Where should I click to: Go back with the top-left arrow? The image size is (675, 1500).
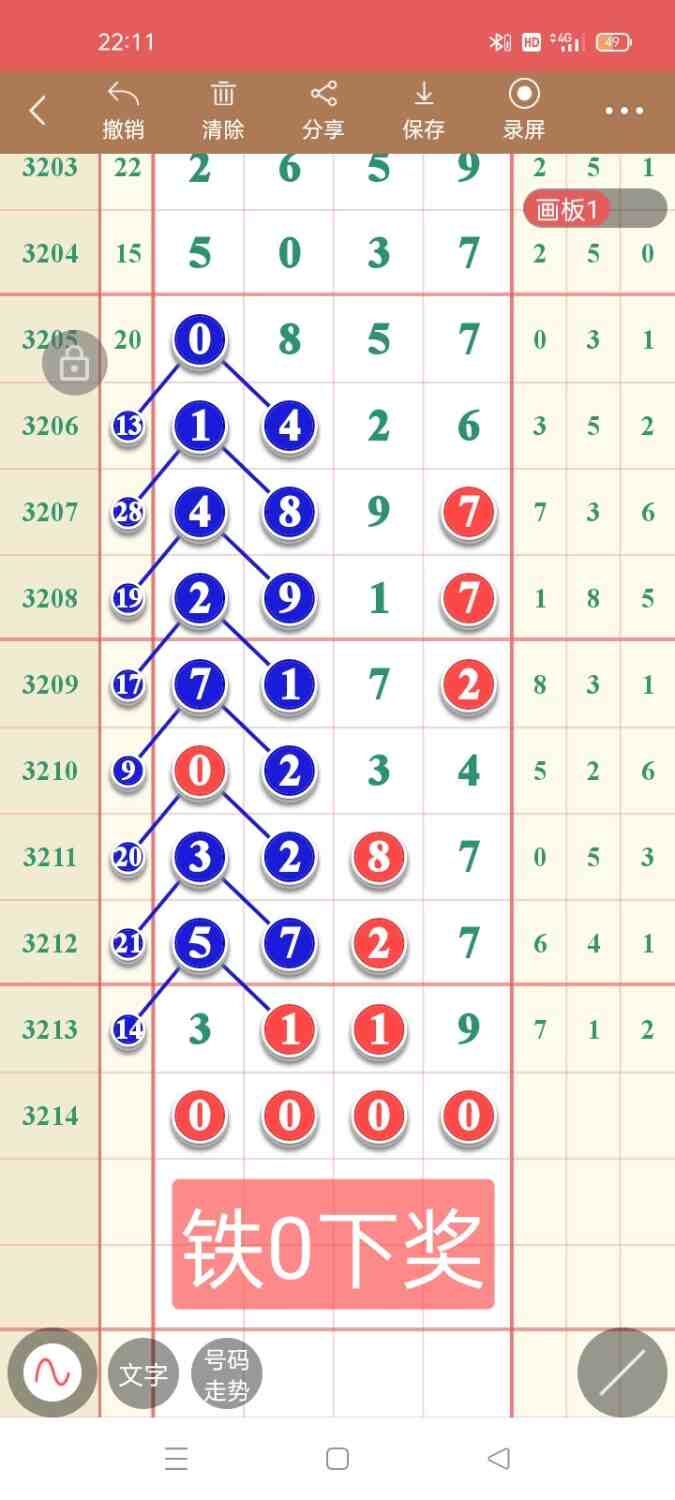(38, 111)
